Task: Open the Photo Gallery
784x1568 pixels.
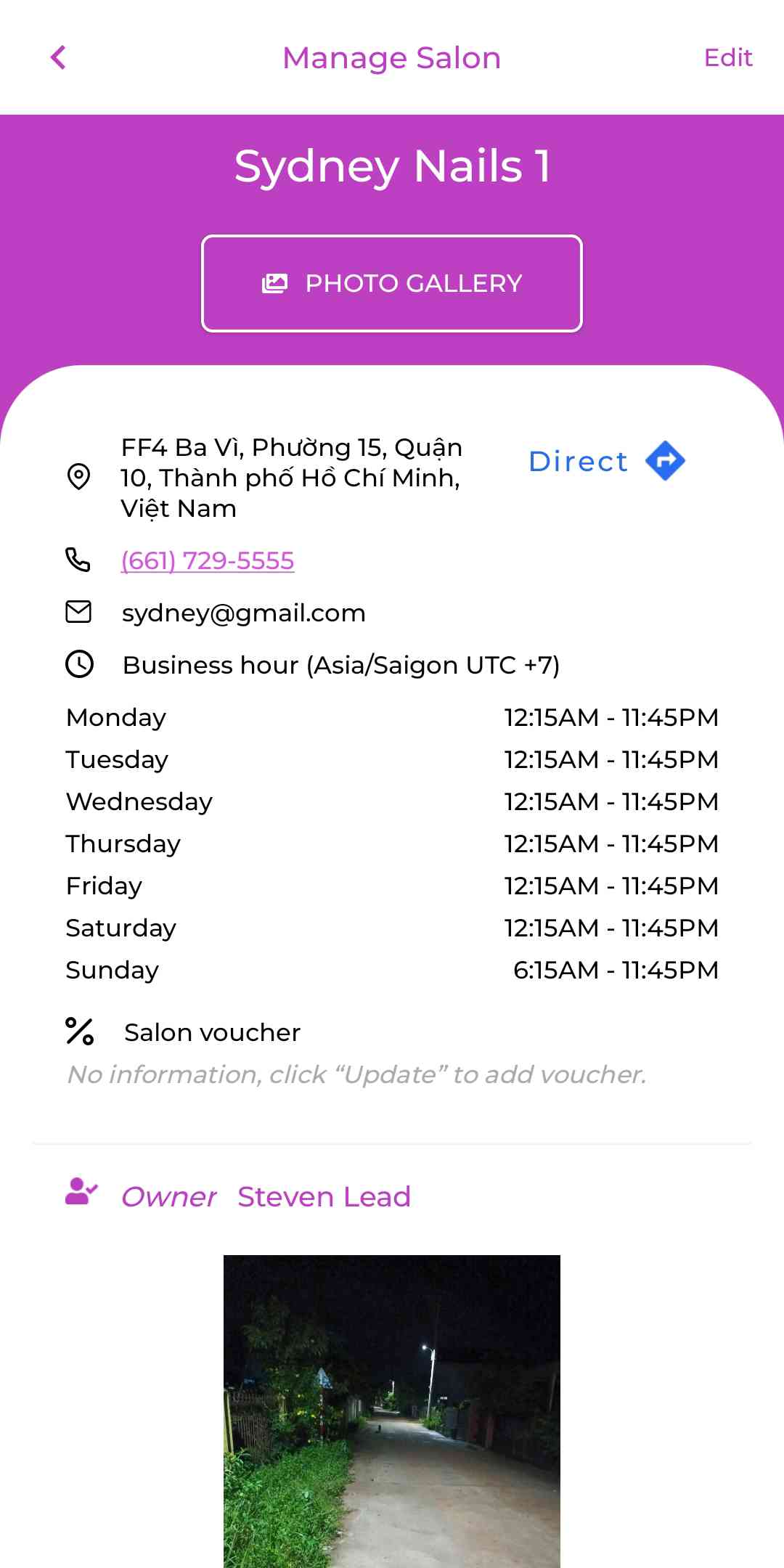Action: tap(392, 283)
